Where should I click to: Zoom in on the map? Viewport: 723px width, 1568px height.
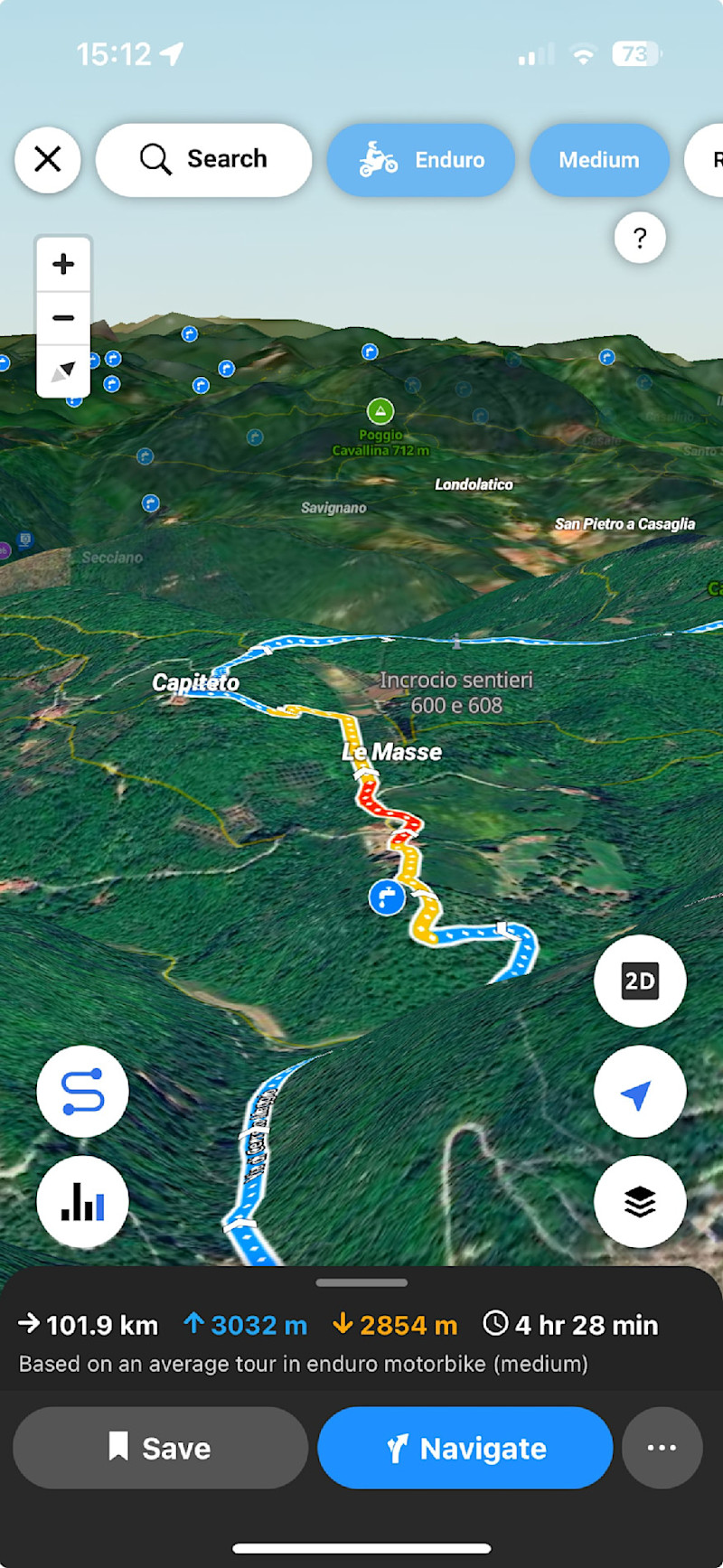point(63,264)
